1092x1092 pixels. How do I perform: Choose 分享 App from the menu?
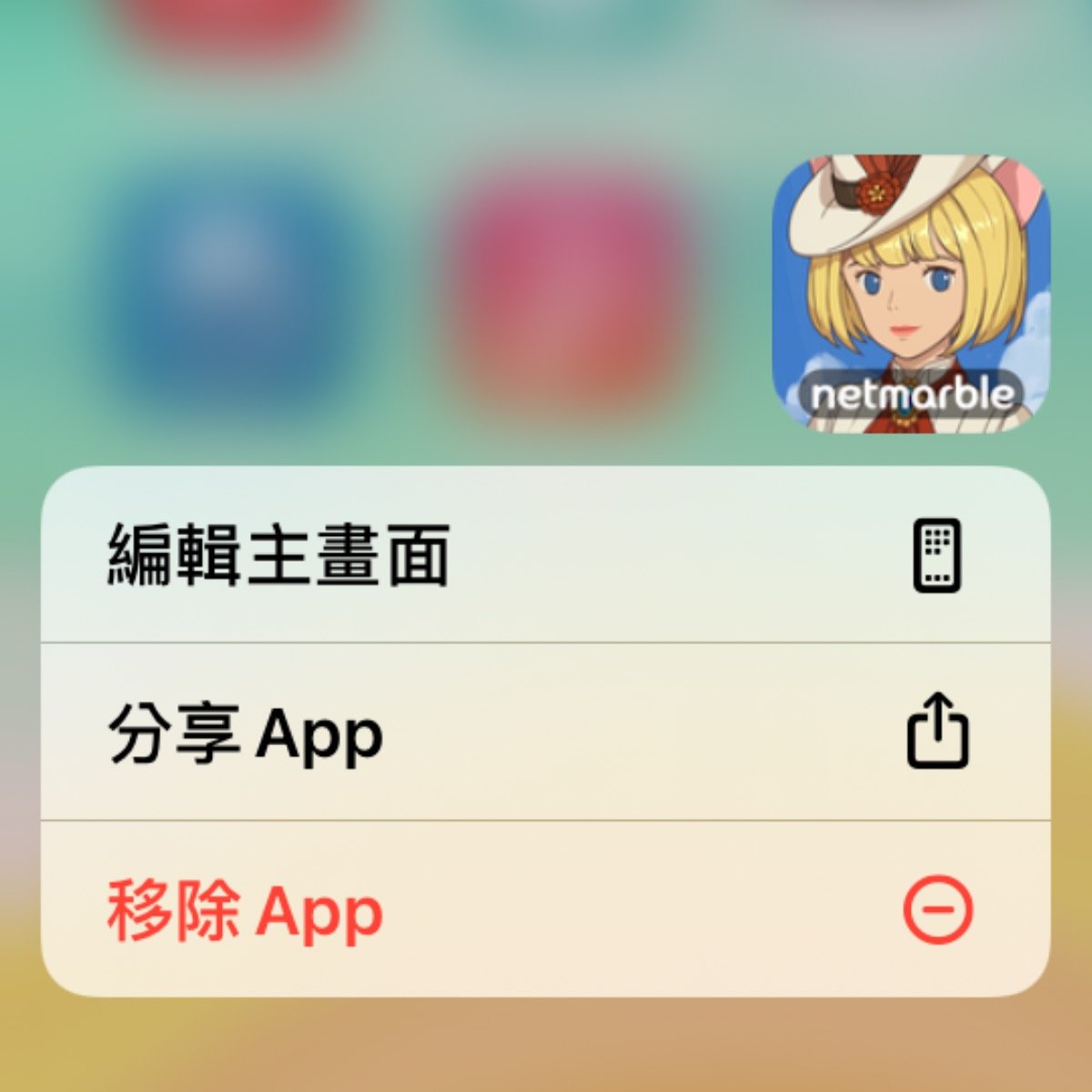246,733
